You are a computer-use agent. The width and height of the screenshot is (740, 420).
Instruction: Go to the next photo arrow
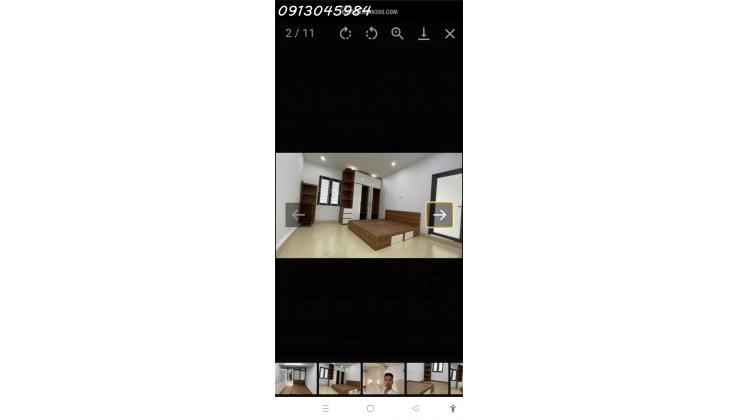439,215
